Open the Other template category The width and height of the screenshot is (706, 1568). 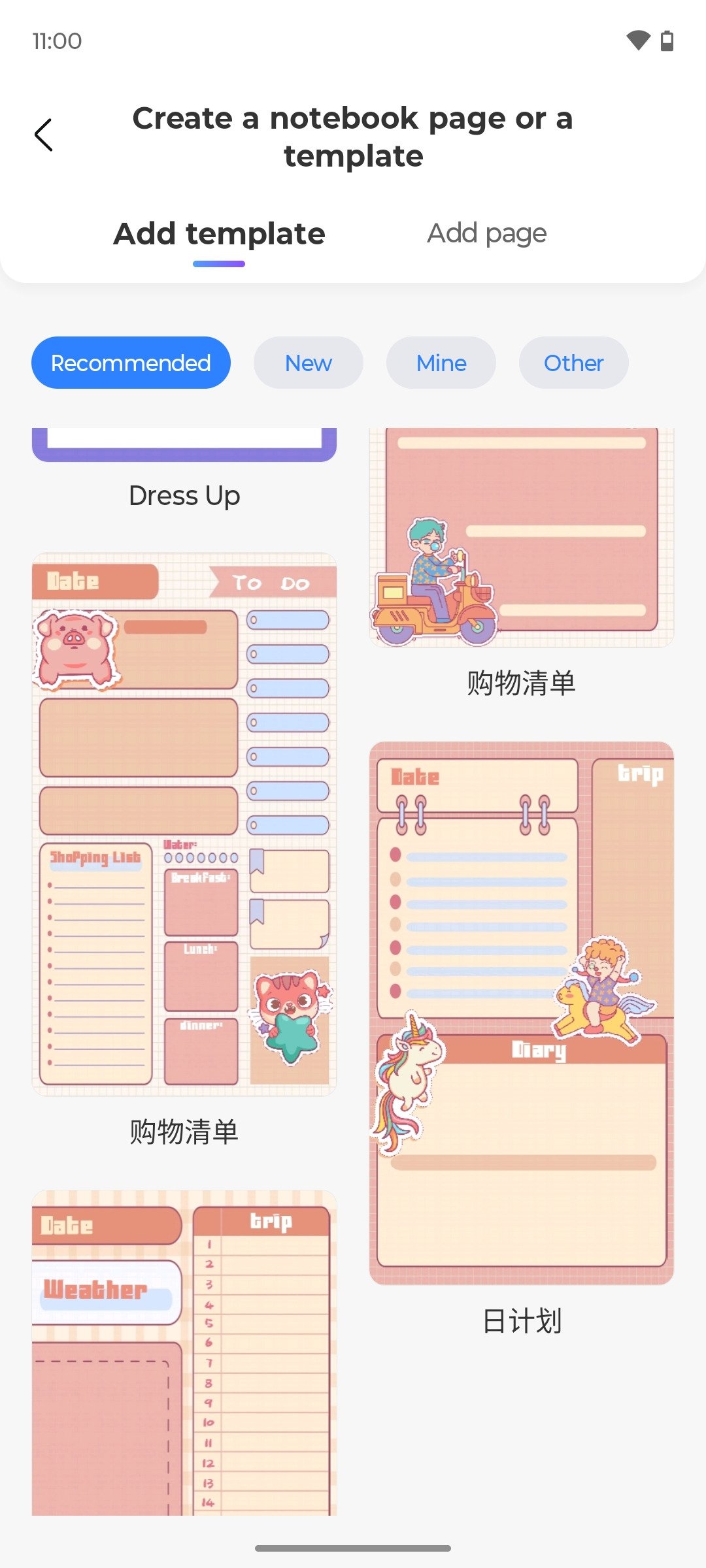coord(573,363)
